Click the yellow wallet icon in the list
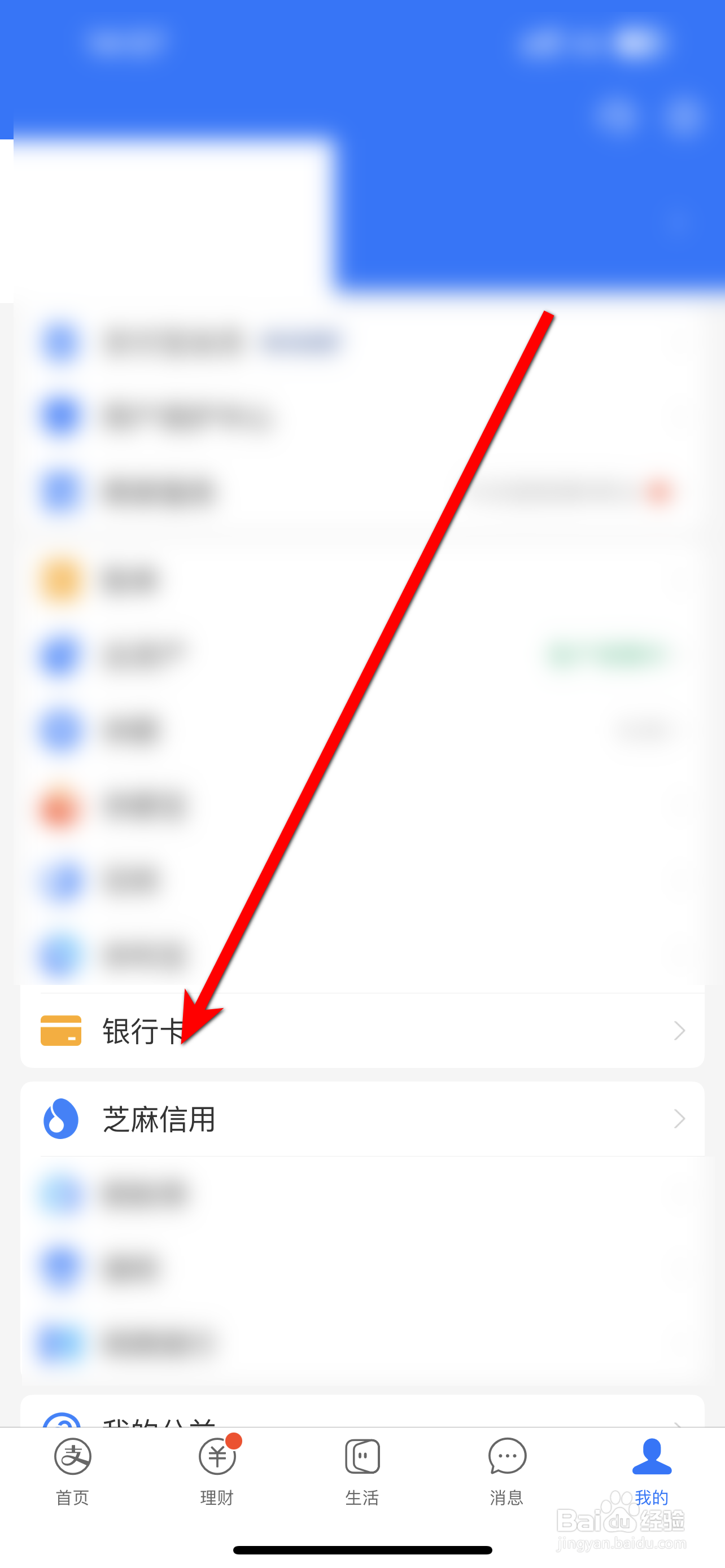This screenshot has width=725, height=1568. pyautogui.click(x=60, y=579)
